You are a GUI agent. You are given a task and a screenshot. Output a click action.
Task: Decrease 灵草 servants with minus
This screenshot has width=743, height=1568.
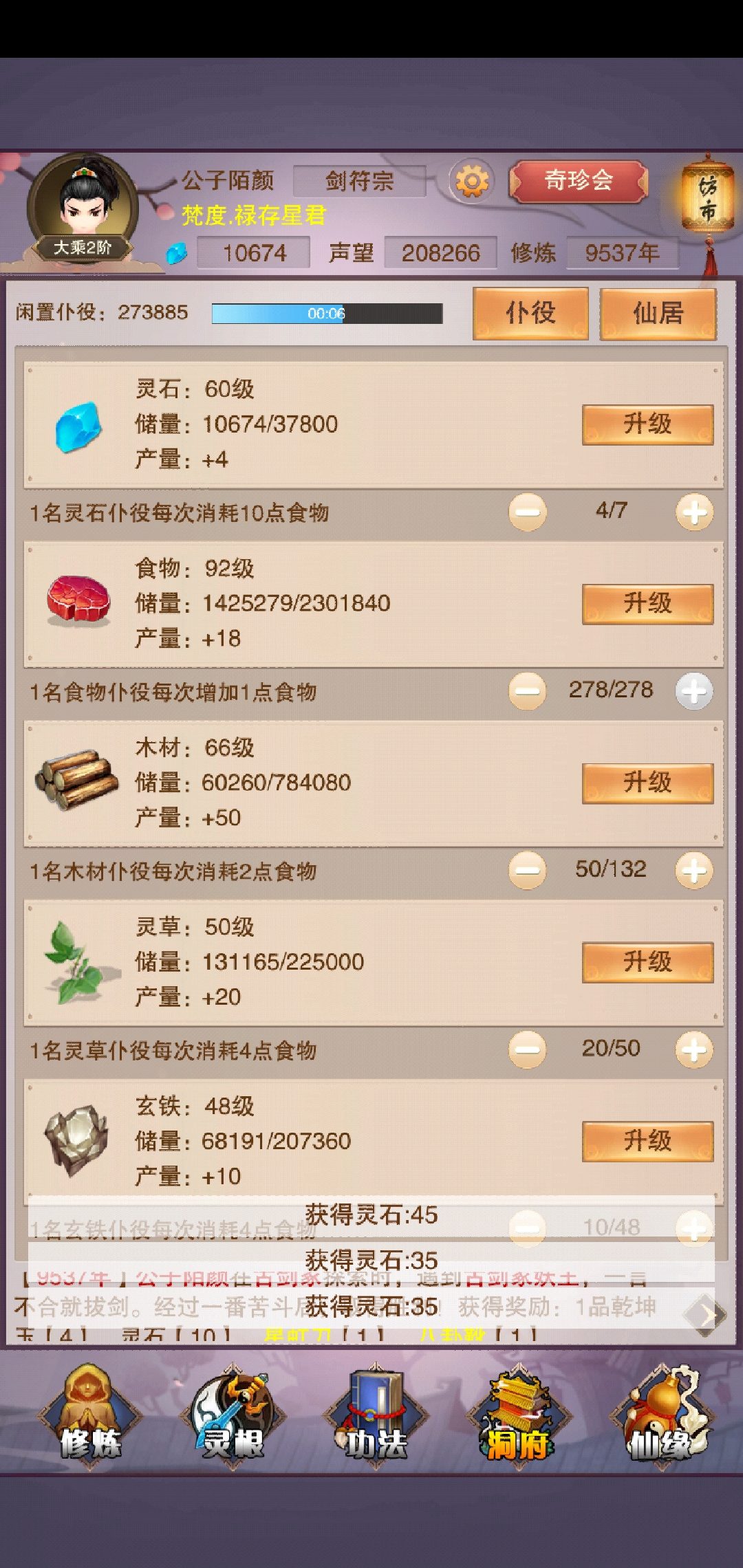[528, 1050]
